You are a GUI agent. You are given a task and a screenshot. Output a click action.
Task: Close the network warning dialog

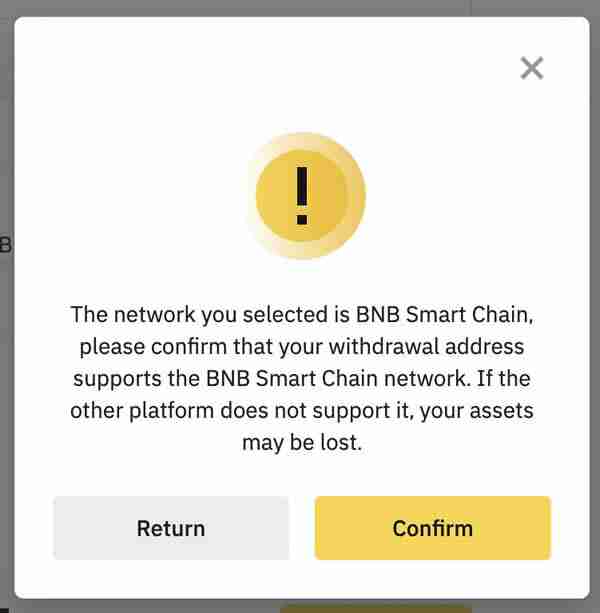531,68
